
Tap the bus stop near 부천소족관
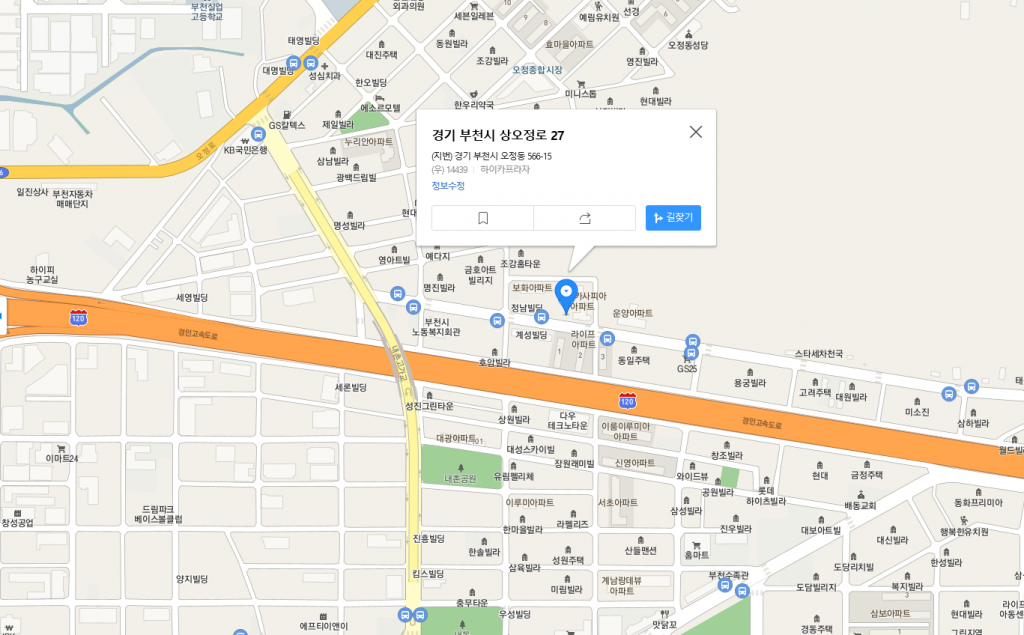point(723,586)
